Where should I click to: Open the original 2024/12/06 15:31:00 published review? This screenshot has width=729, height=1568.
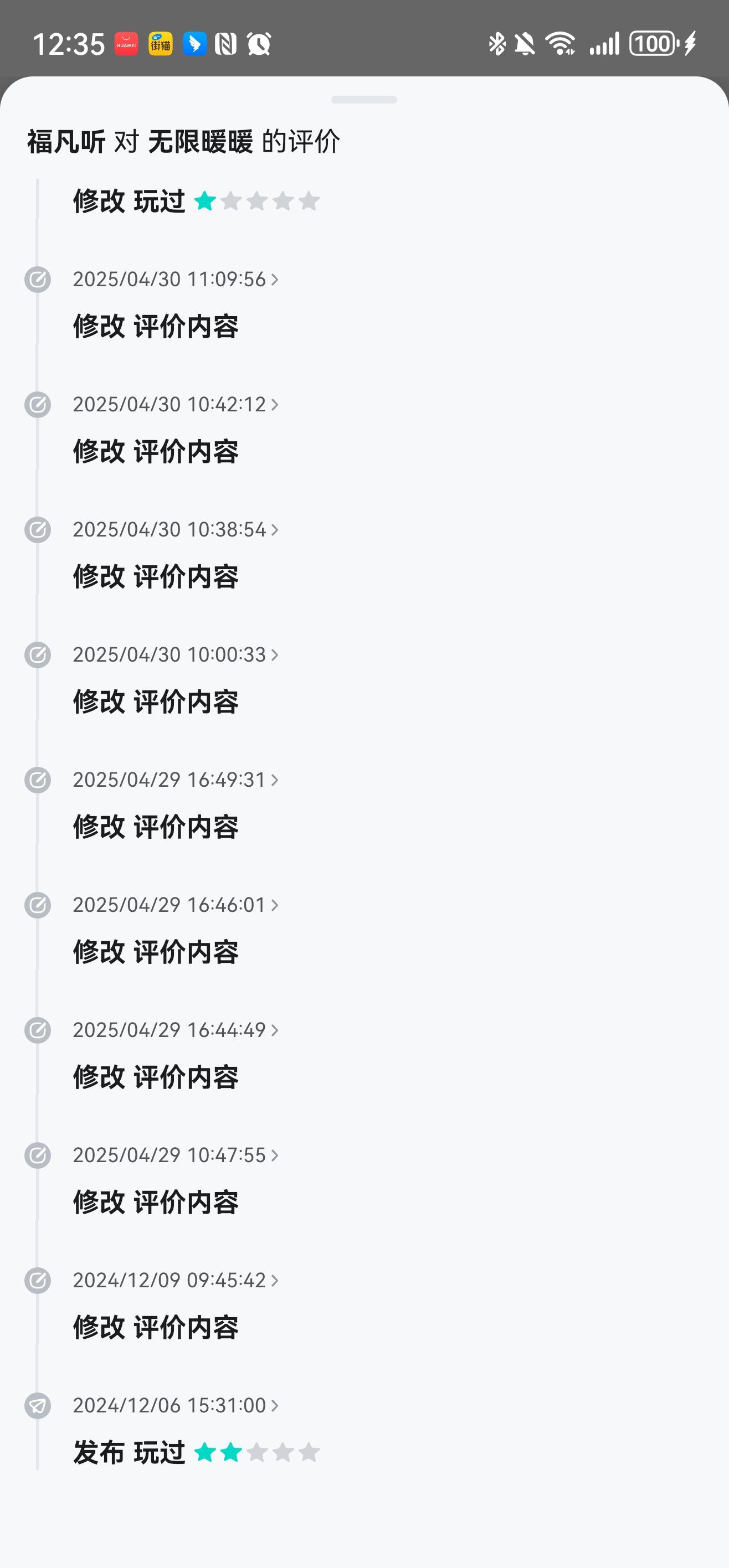[x=176, y=1405]
